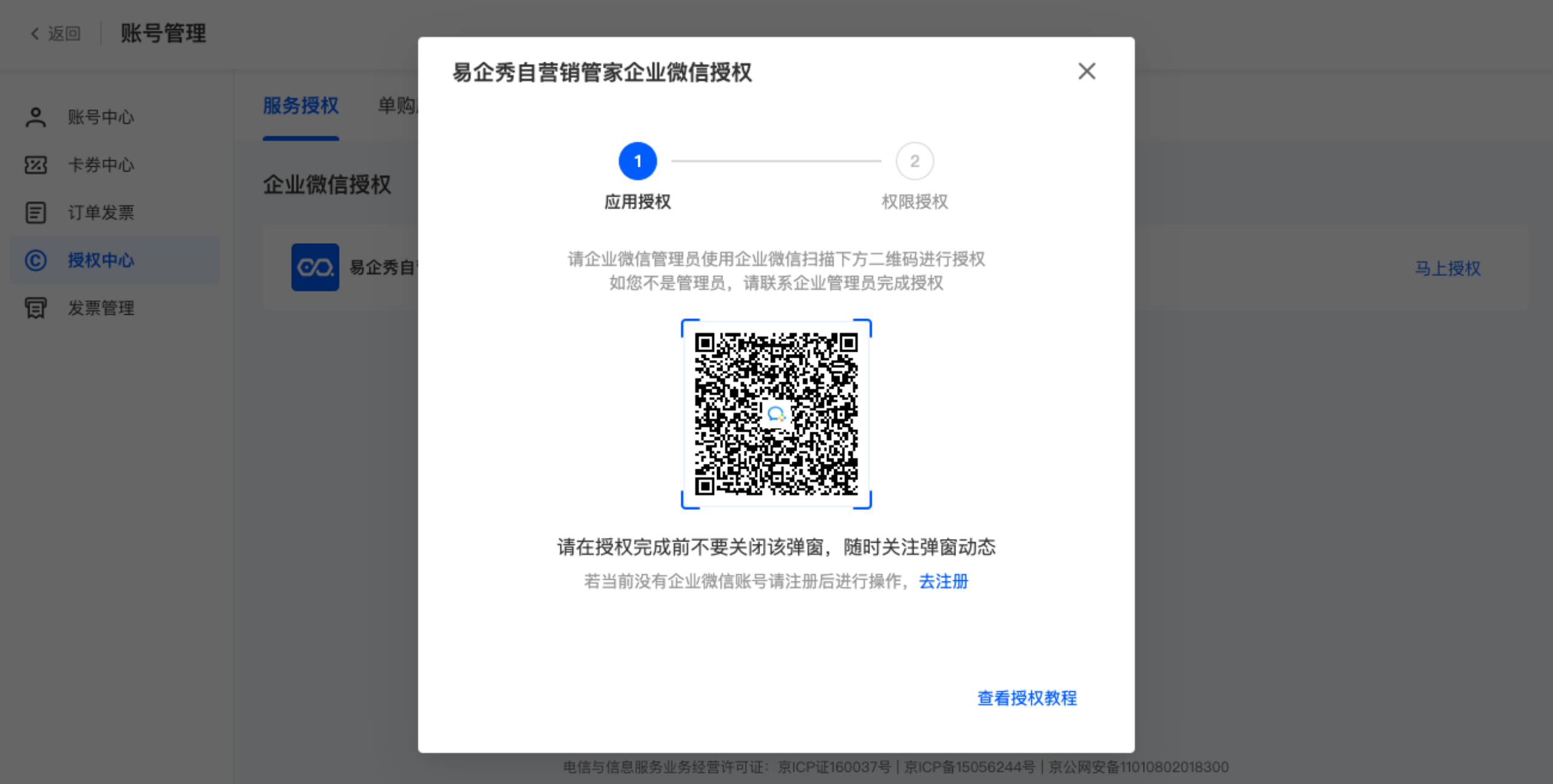The height and width of the screenshot is (784, 1553).
Task: Open the 去注册 registration link
Action: [x=943, y=581]
